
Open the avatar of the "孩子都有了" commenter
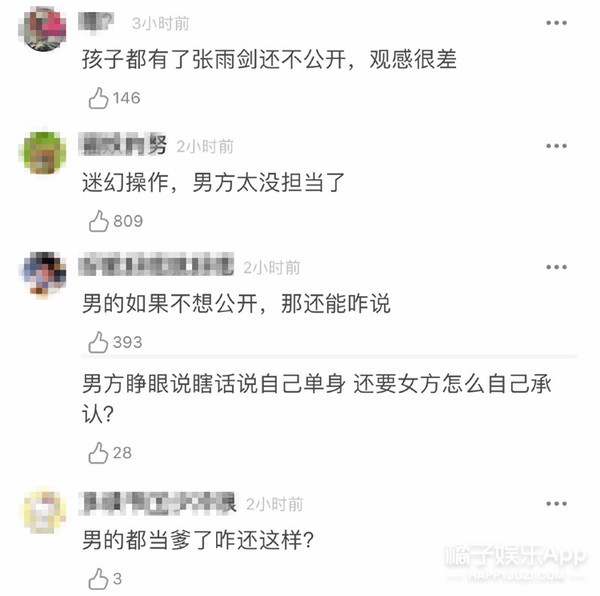click(43, 28)
